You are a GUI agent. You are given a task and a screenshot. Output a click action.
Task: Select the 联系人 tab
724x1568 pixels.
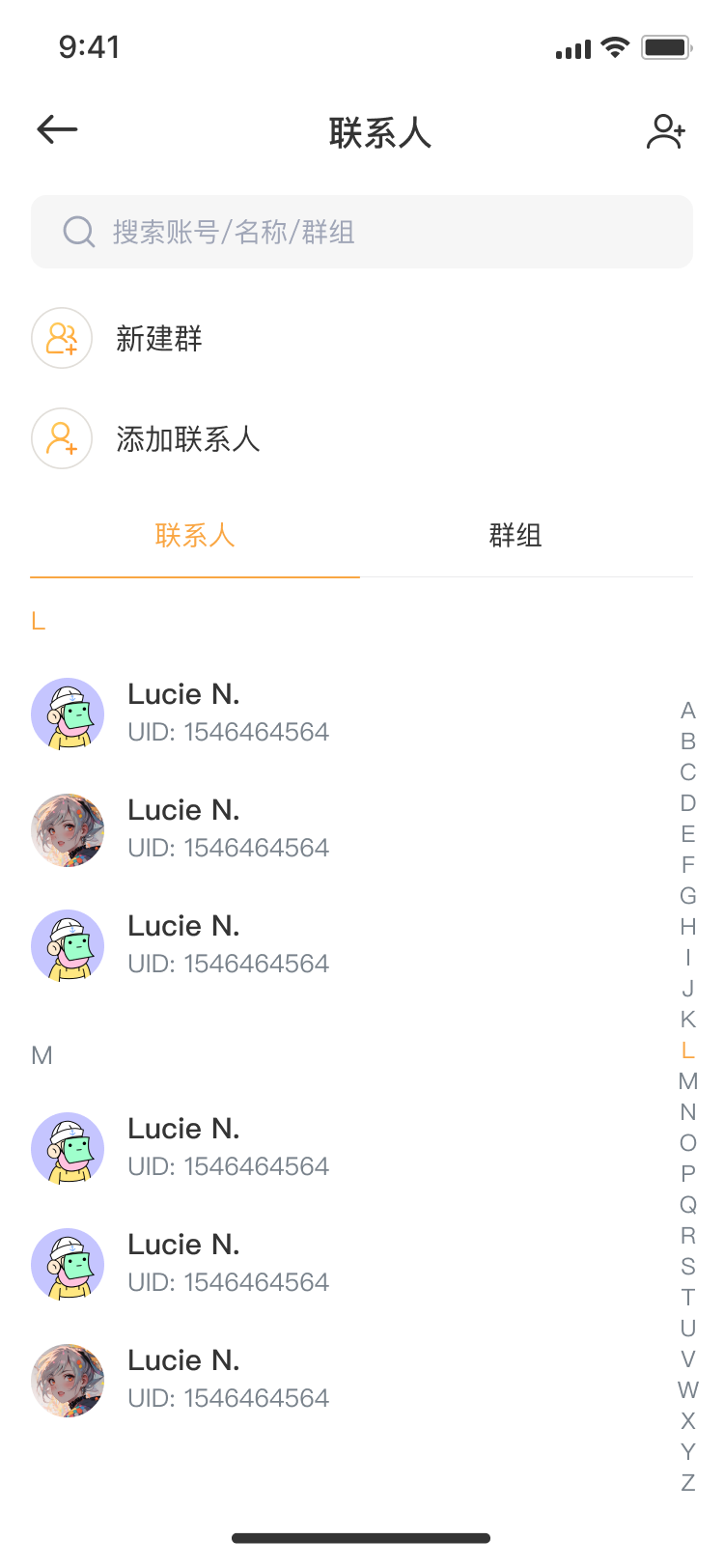coord(195,535)
